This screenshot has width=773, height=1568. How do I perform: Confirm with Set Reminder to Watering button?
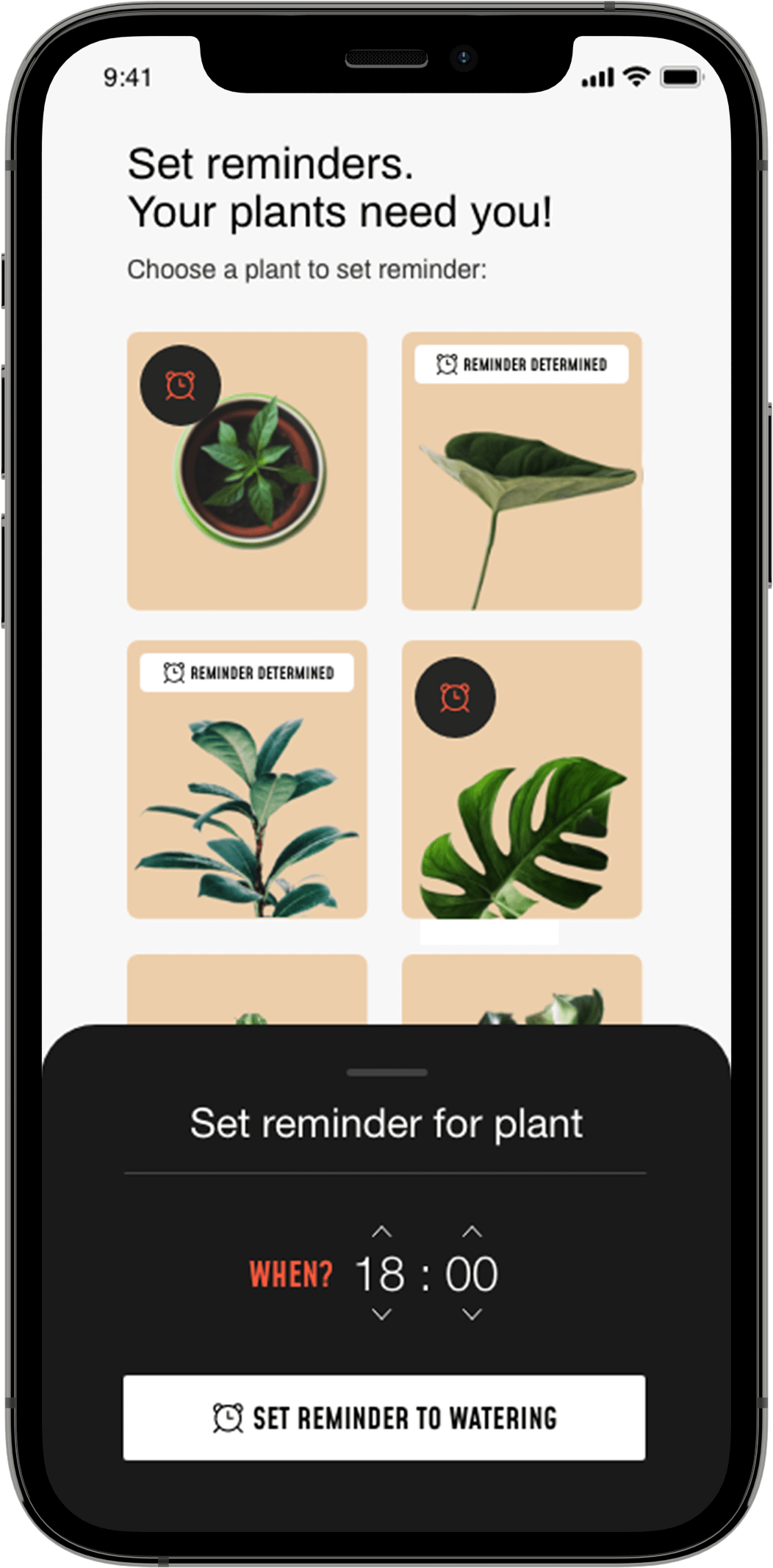(x=384, y=1417)
